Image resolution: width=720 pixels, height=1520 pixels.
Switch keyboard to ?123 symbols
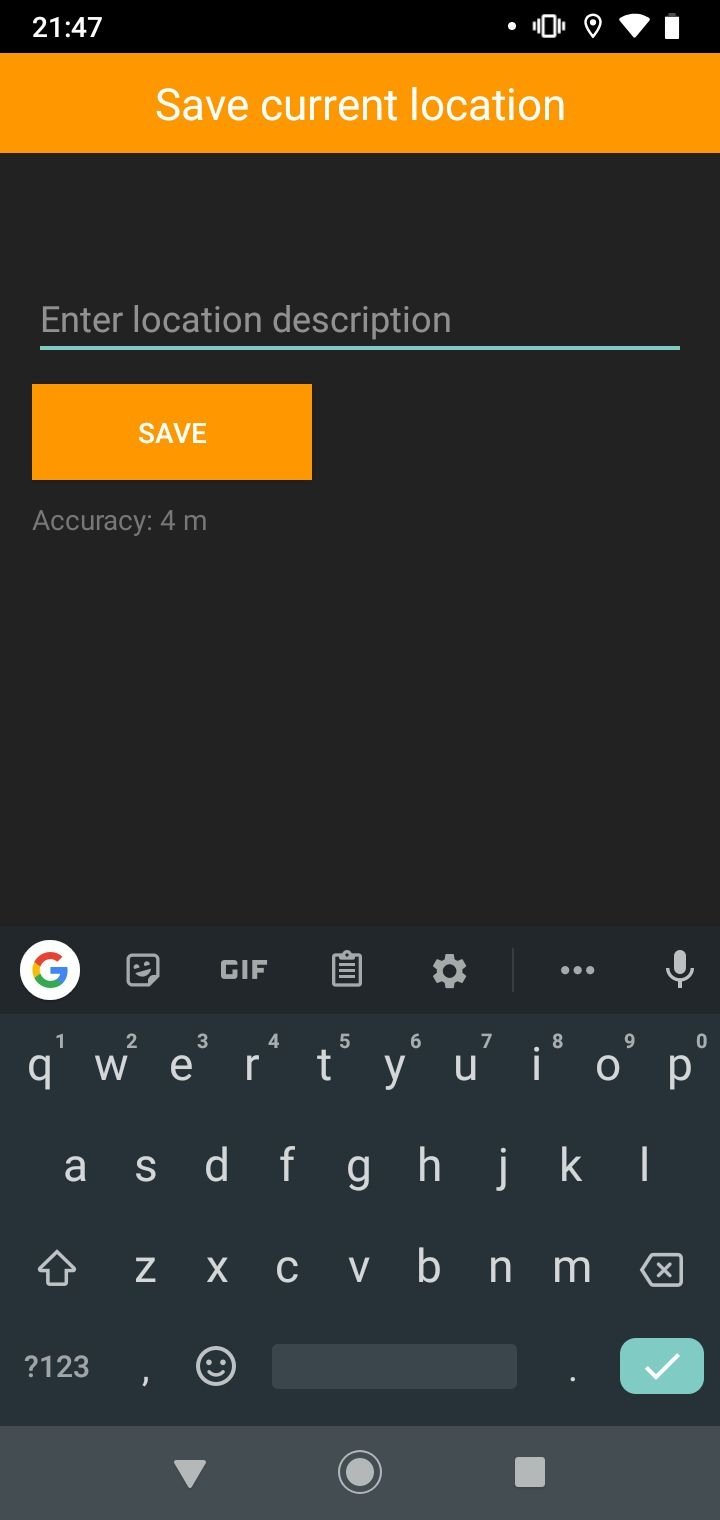pos(57,1367)
